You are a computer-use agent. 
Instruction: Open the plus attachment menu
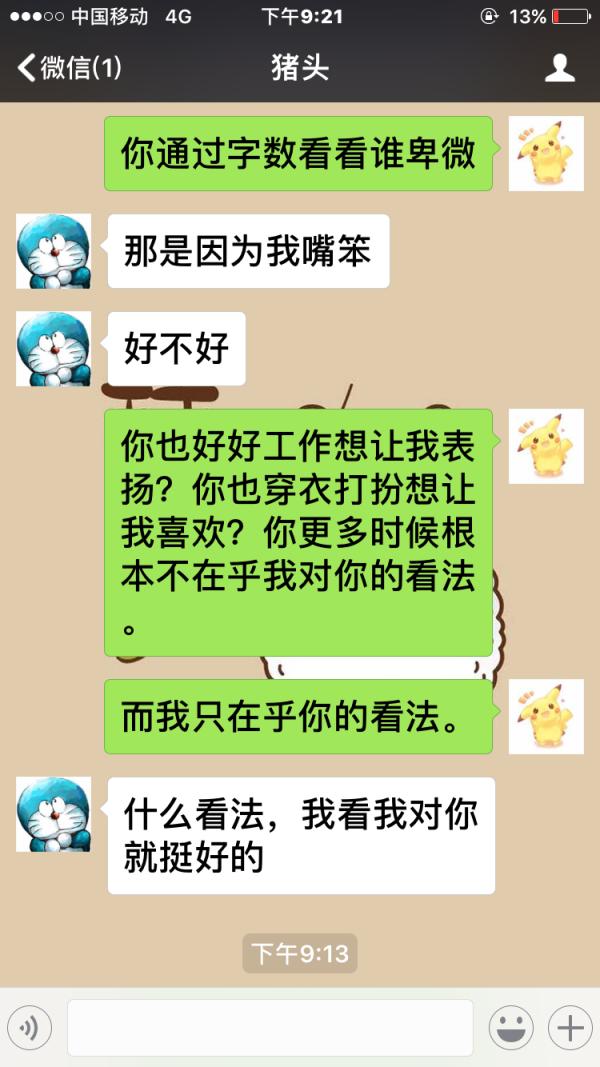[x=570, y=1027]
